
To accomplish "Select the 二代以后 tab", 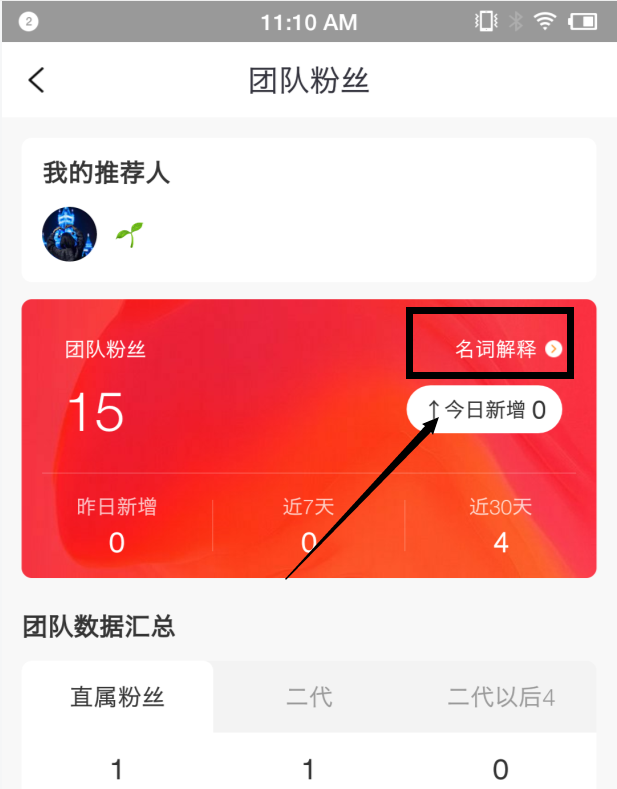I will pyautogui.click(x=500, y=697).
